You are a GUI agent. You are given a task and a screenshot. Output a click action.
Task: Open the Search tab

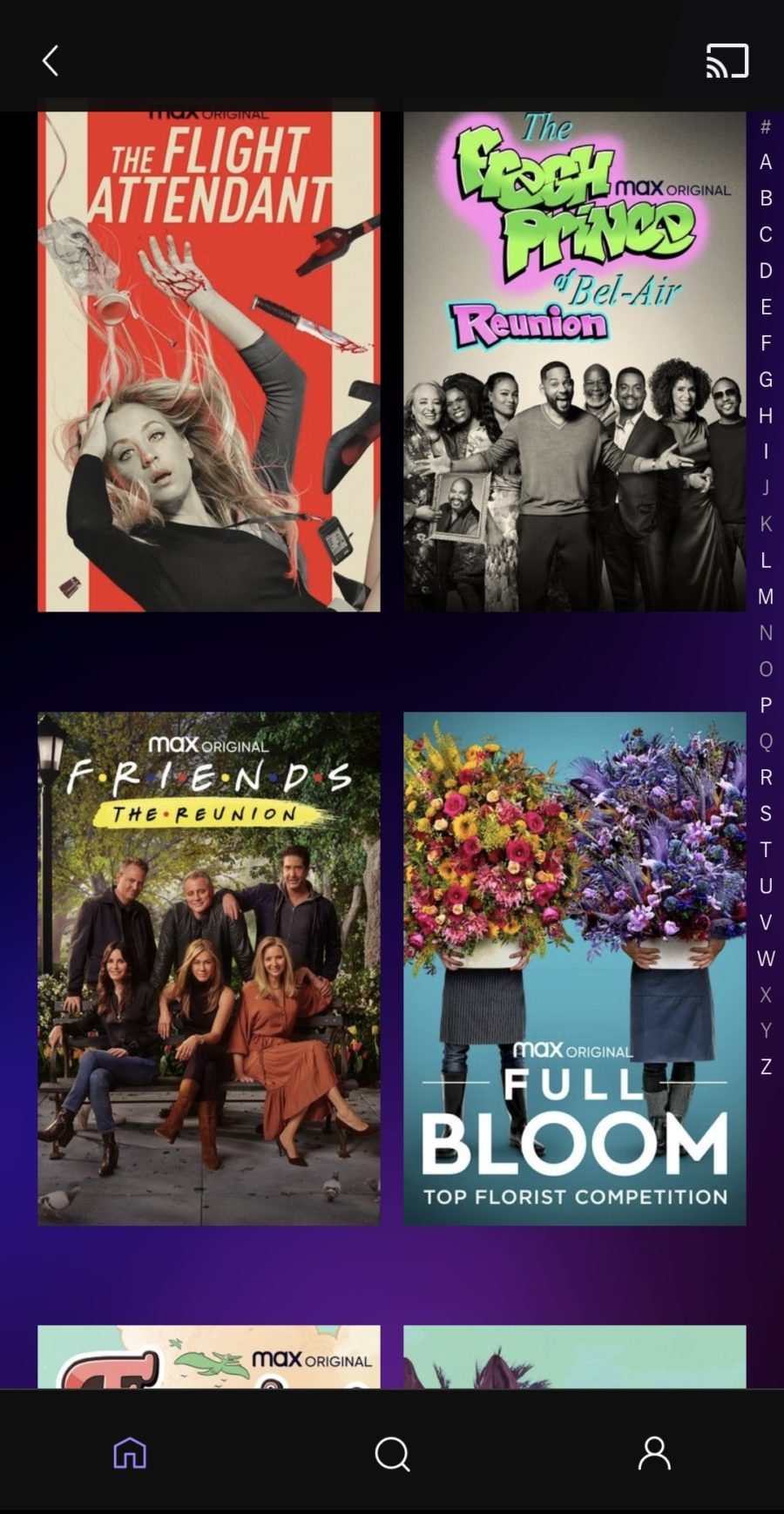[392, 1453]
